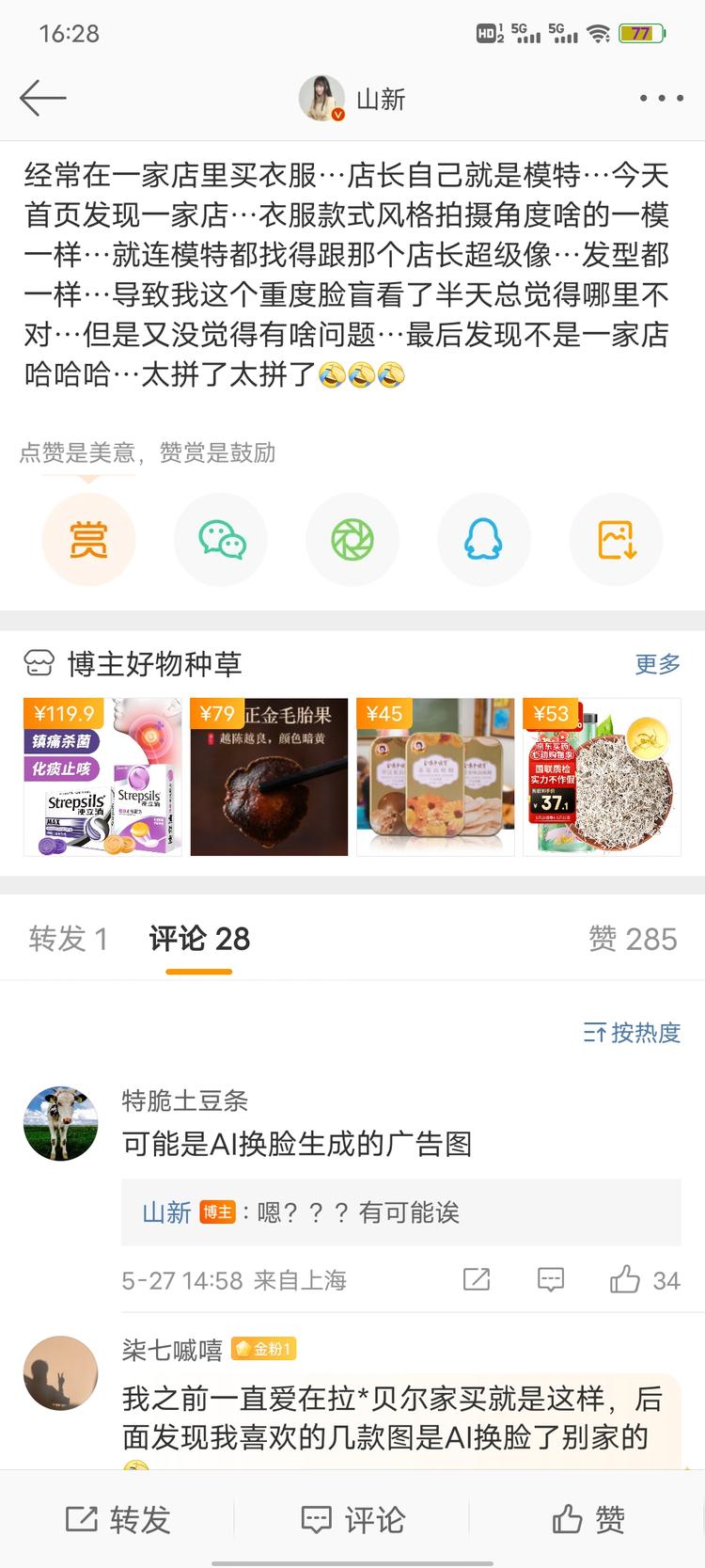Open the 转发 1 tab
This screenshot has width=705, height=1568.
tap(69, 938)
